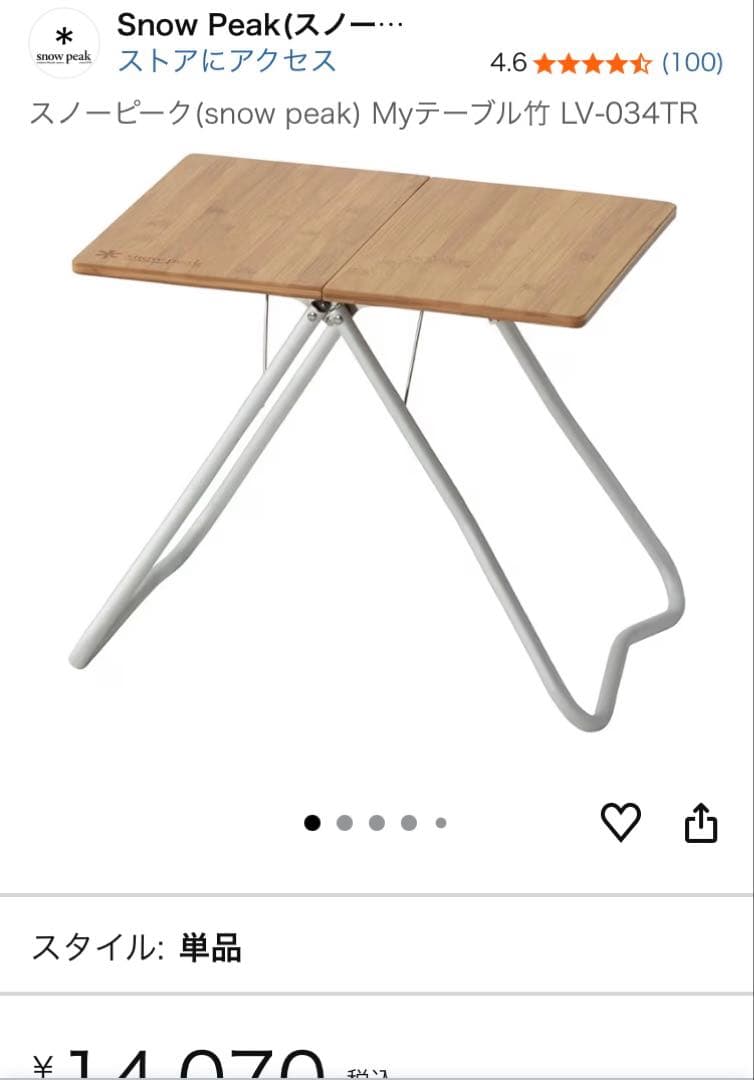Click the last filled star icon
The width and height of the screenshot is (754, 1080).
617,62
